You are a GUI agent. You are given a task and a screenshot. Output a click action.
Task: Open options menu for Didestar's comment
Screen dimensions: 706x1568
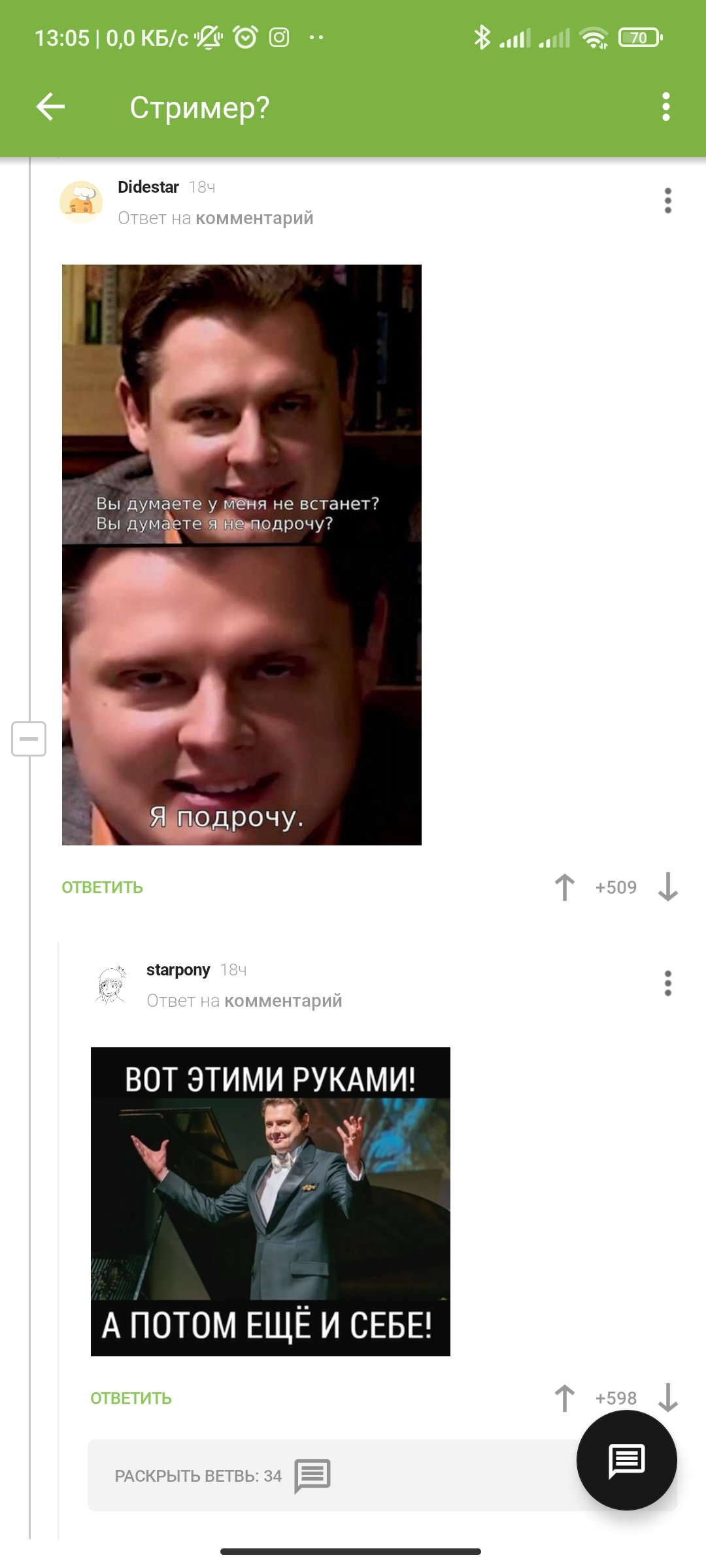[667, 201]
